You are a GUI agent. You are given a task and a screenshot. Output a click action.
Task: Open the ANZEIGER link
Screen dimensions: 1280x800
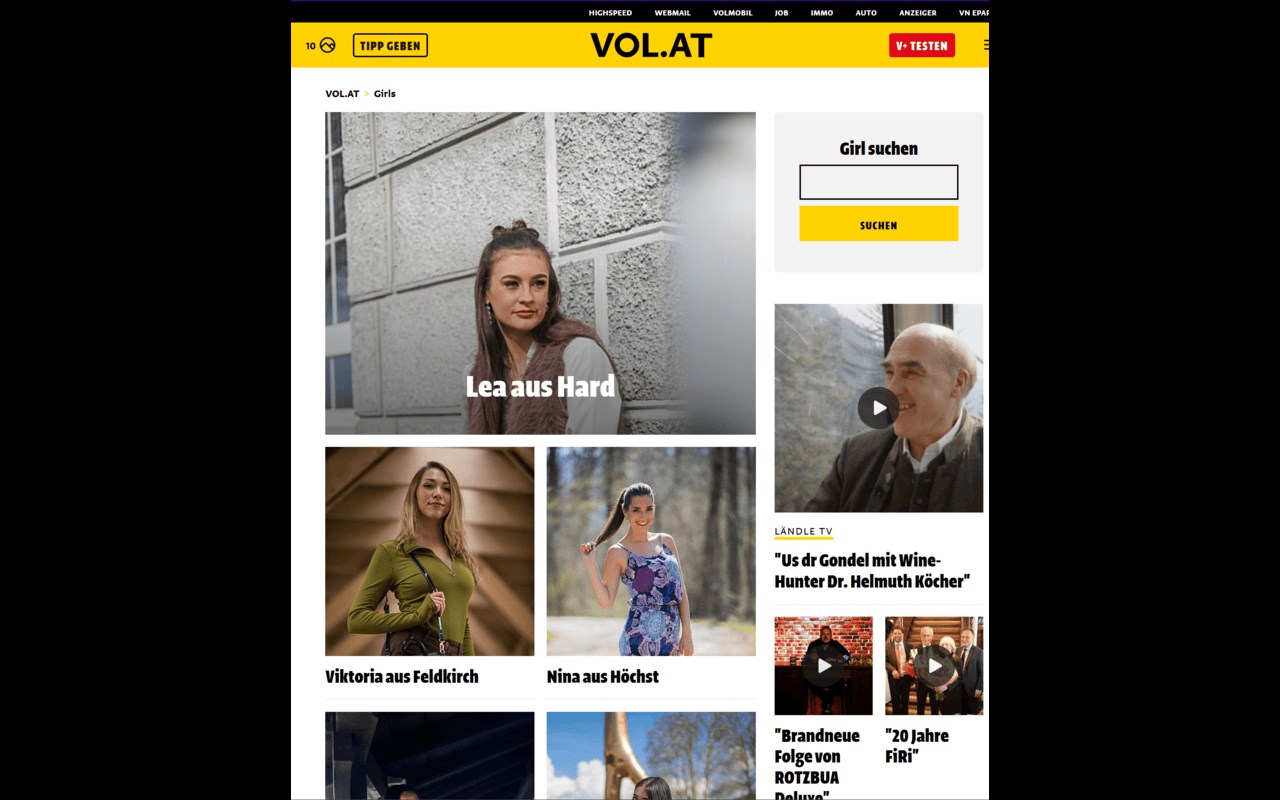tap(917, 13)
